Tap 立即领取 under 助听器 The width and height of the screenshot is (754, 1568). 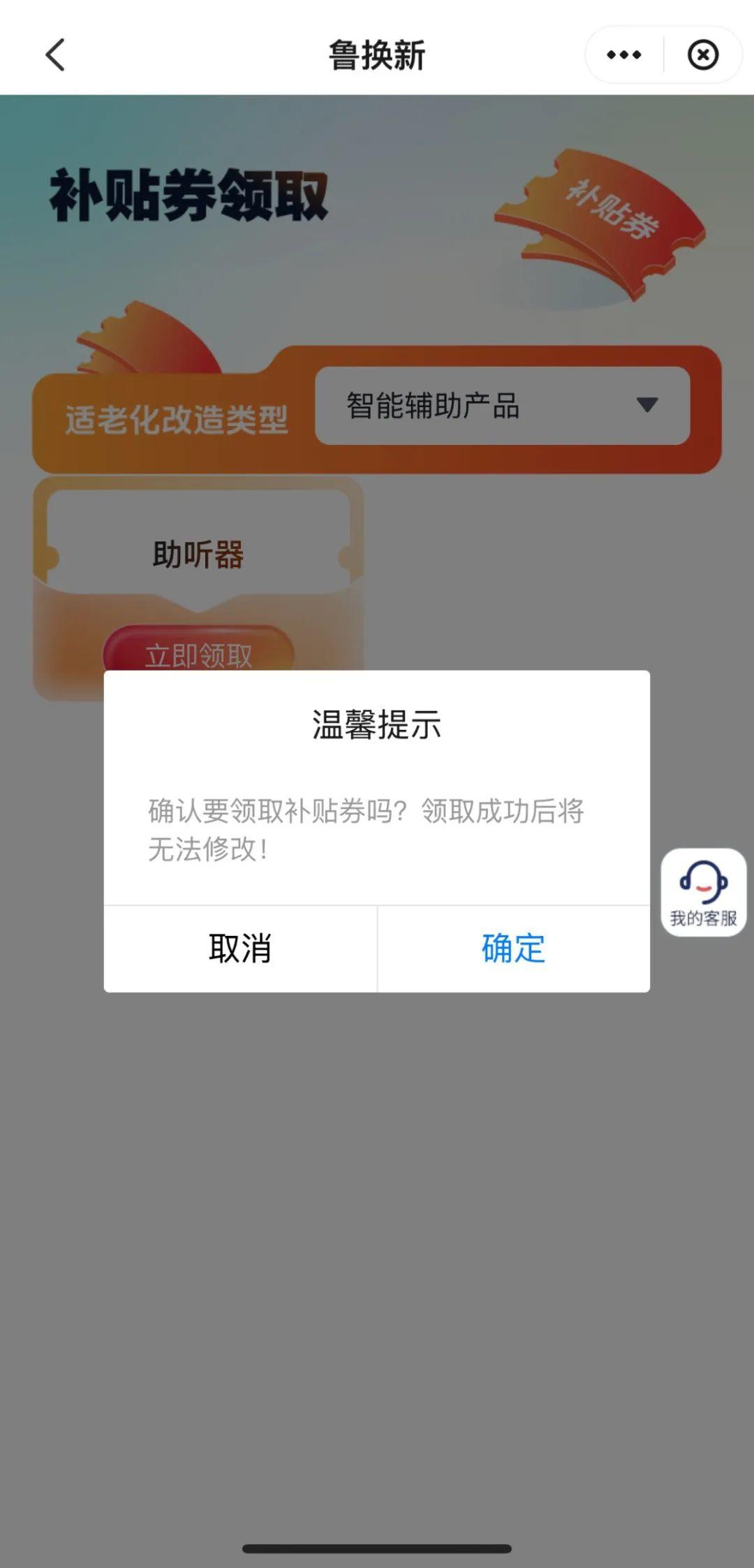pos(198,654)
